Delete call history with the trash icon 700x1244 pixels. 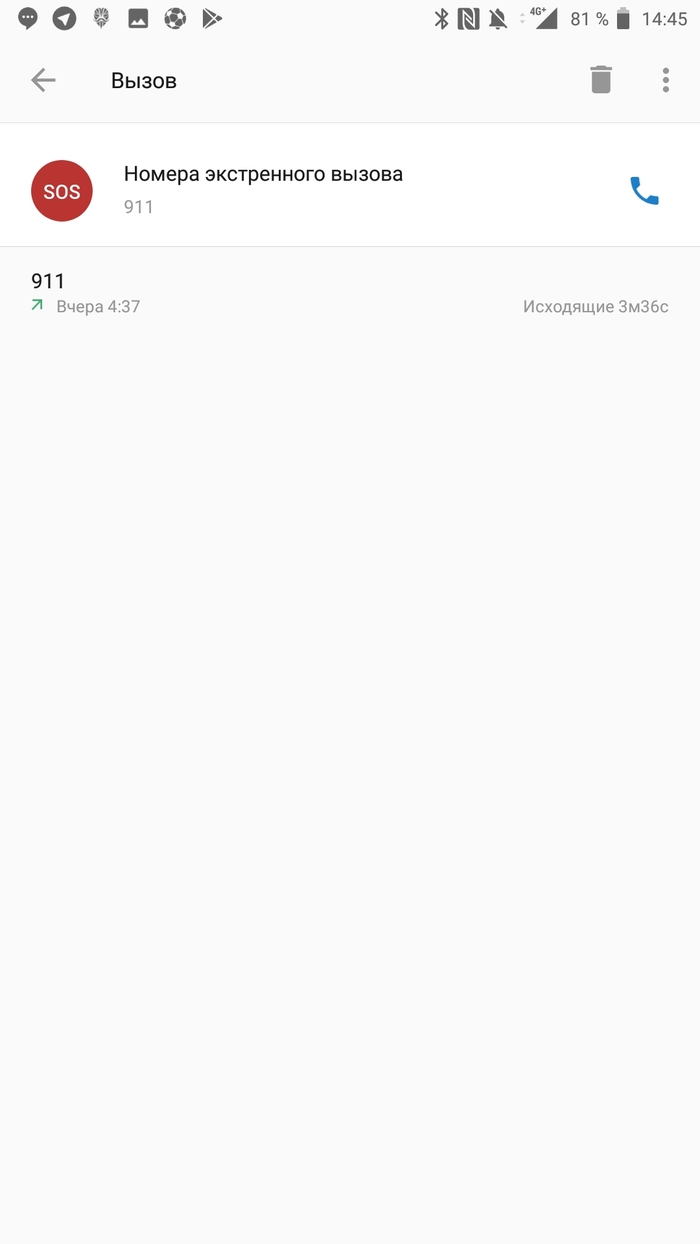point(600,80)
